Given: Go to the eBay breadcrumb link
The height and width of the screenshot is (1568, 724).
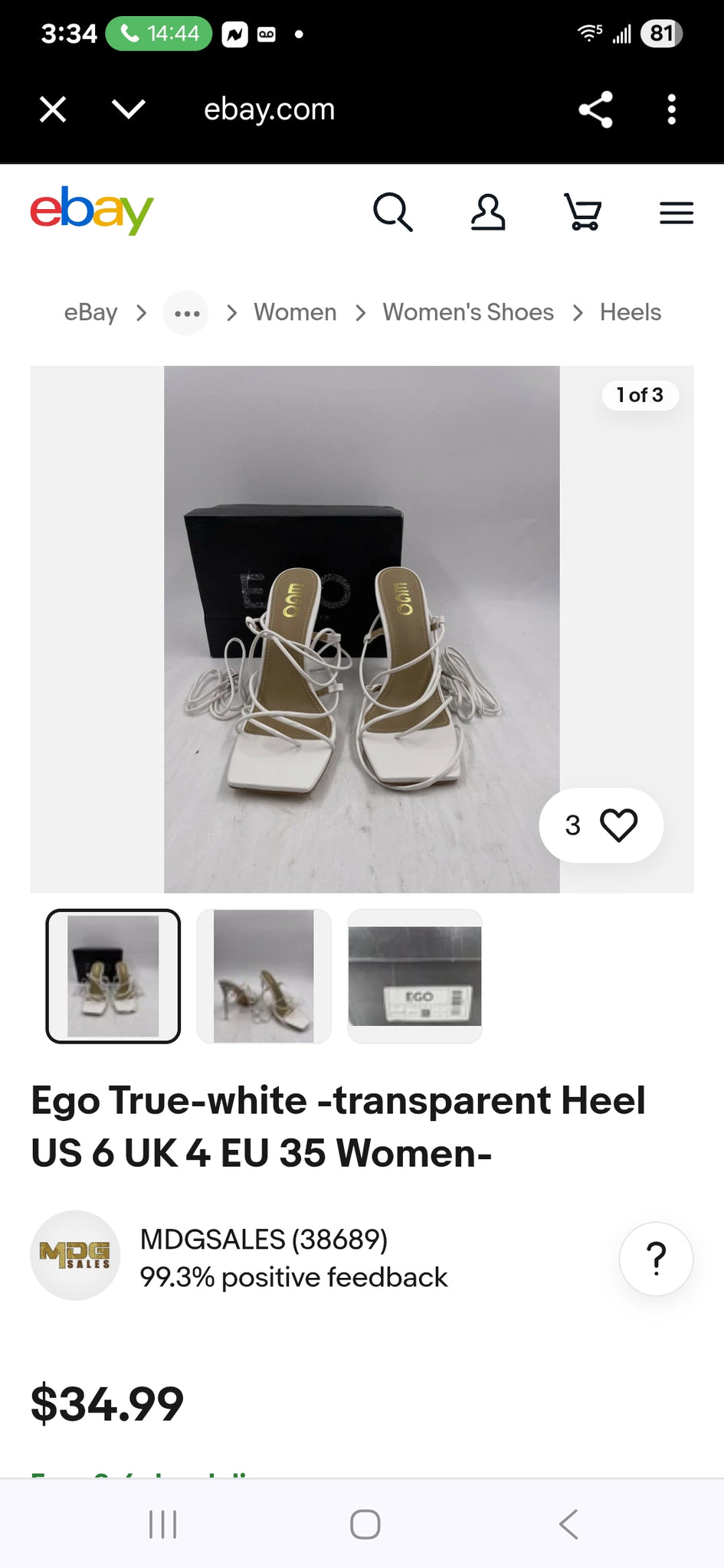Looking at the screenshot, I should pos(90,312).
